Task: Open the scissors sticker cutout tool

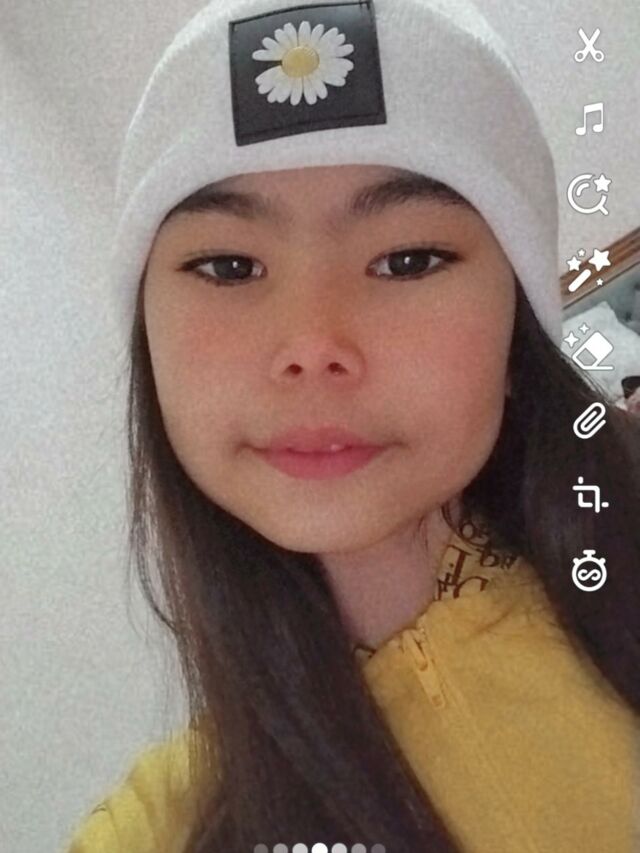Action: (589, 46)
